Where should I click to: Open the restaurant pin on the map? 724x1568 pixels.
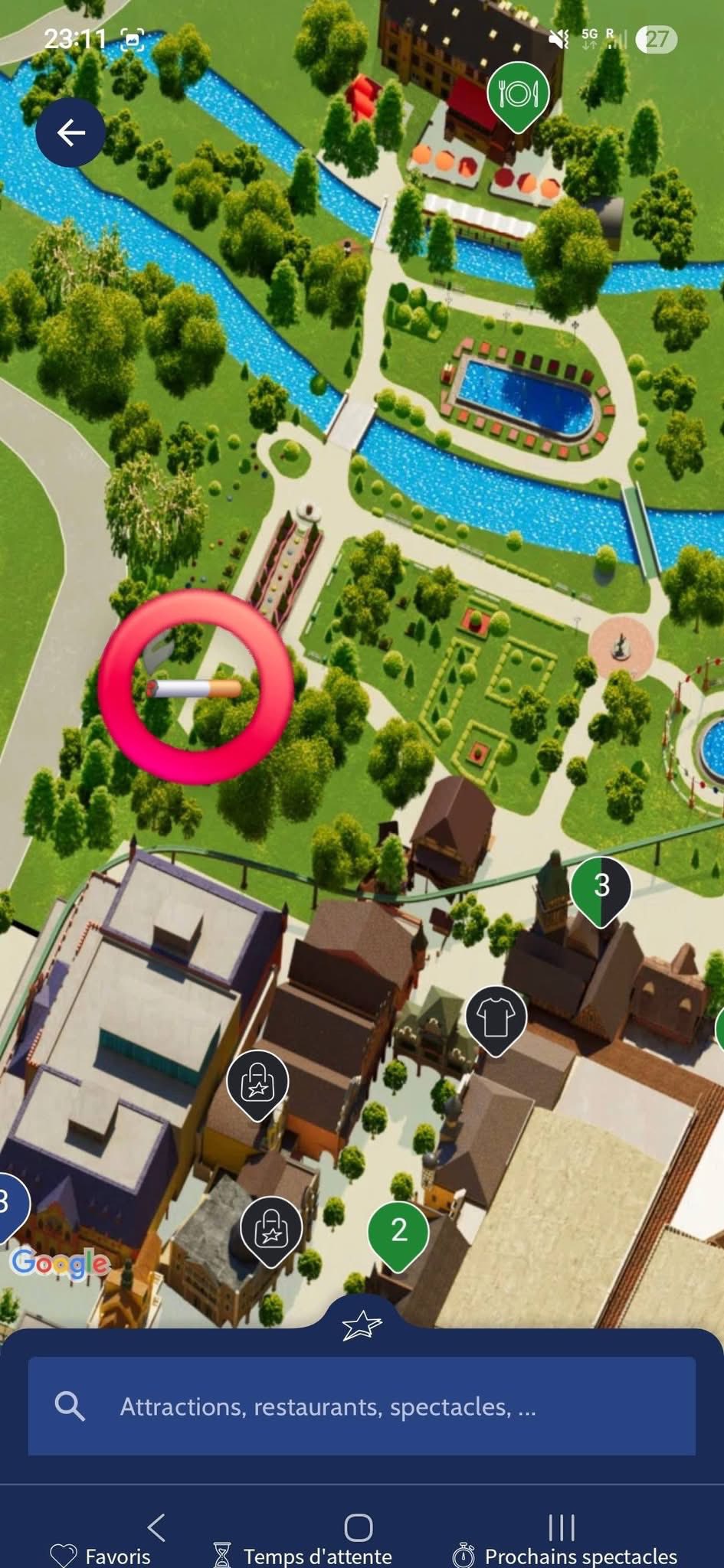coord(518,95)
